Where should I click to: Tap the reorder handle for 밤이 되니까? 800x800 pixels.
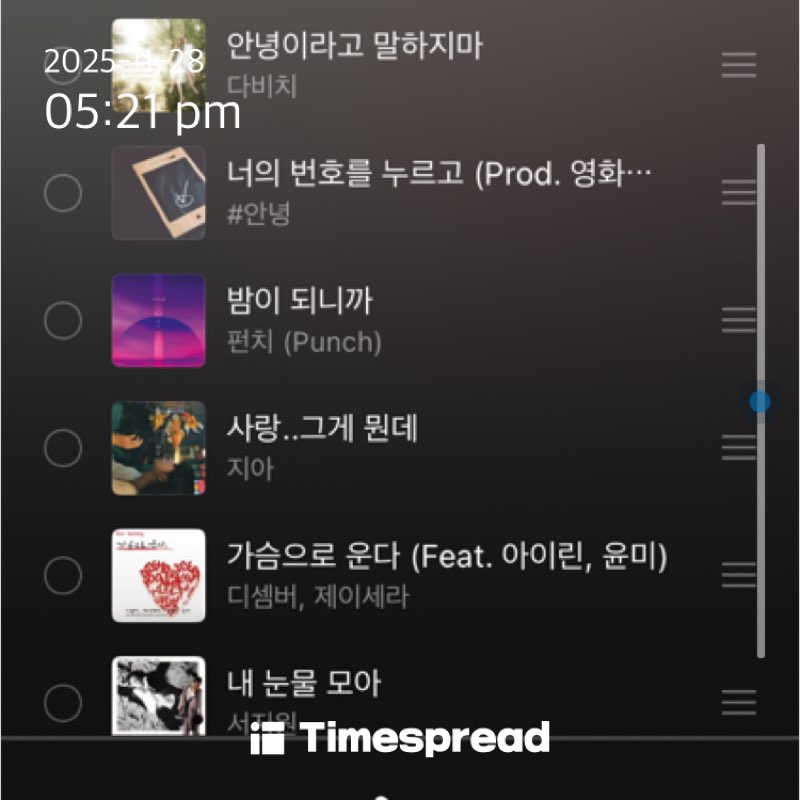point(739,320)
